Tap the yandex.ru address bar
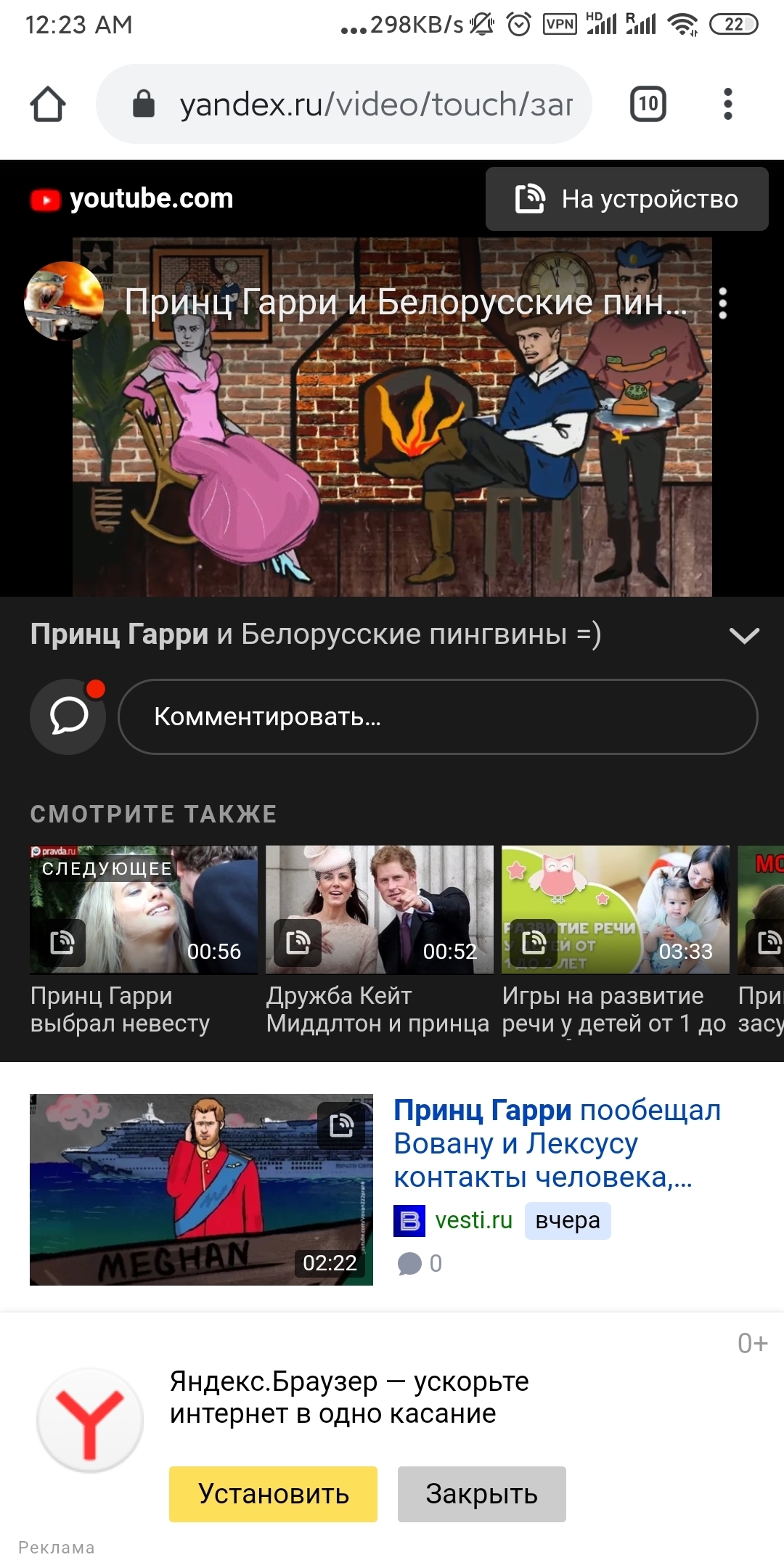The width and height of the screenshot is (784, 1568). pyautogui.click(x=363, y=104)
